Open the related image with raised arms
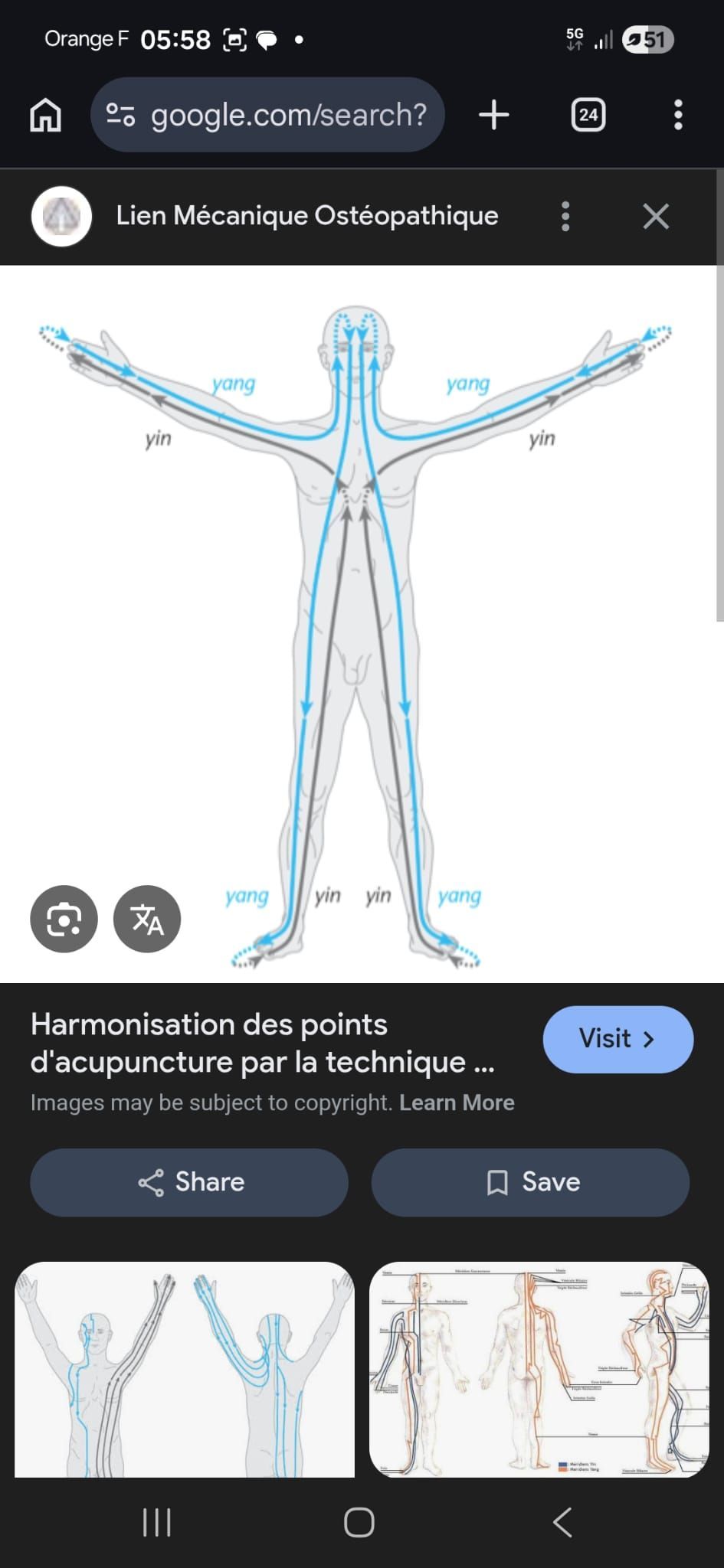Screen dimensions: 724x1568 click(185, 1369)
